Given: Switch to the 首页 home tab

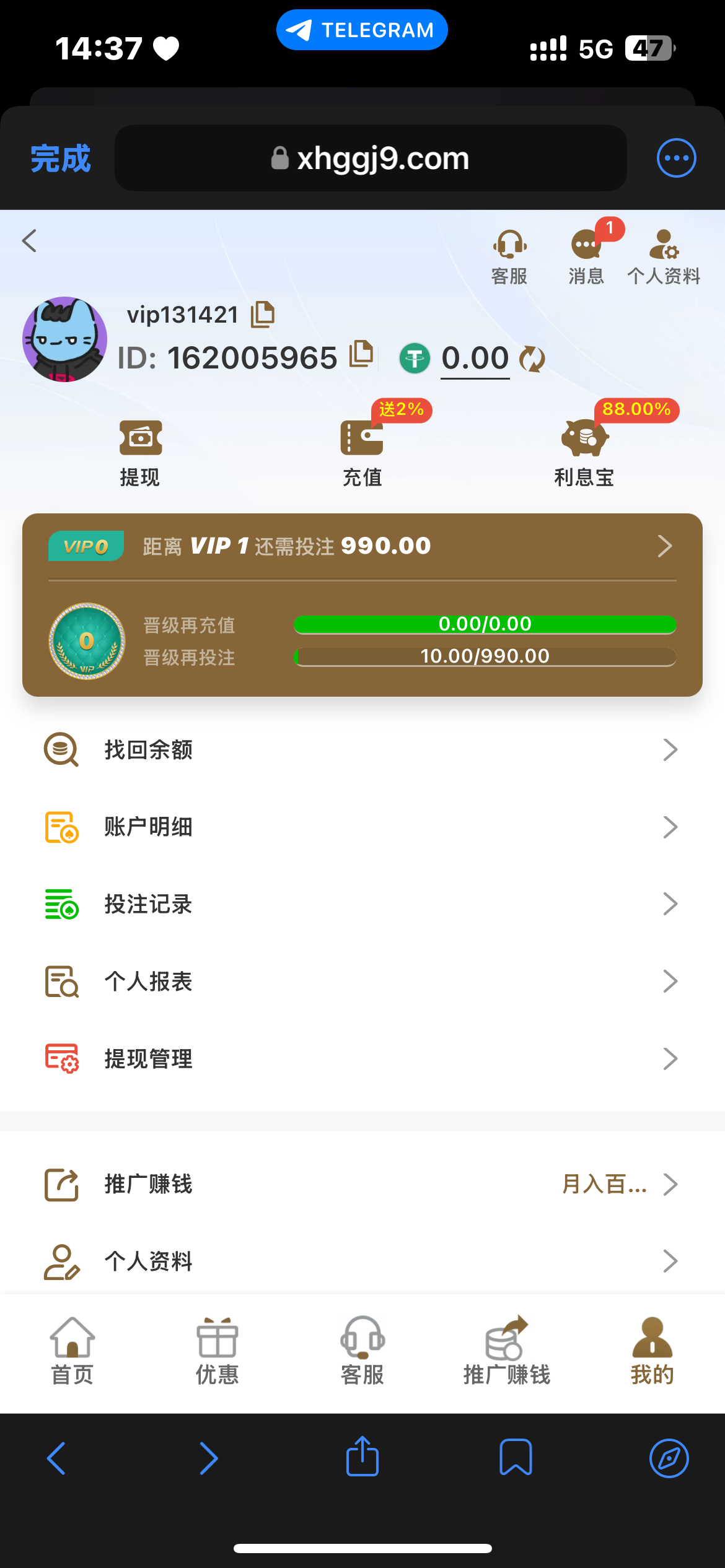Looking at the screenshot, I should (72, 1351).
